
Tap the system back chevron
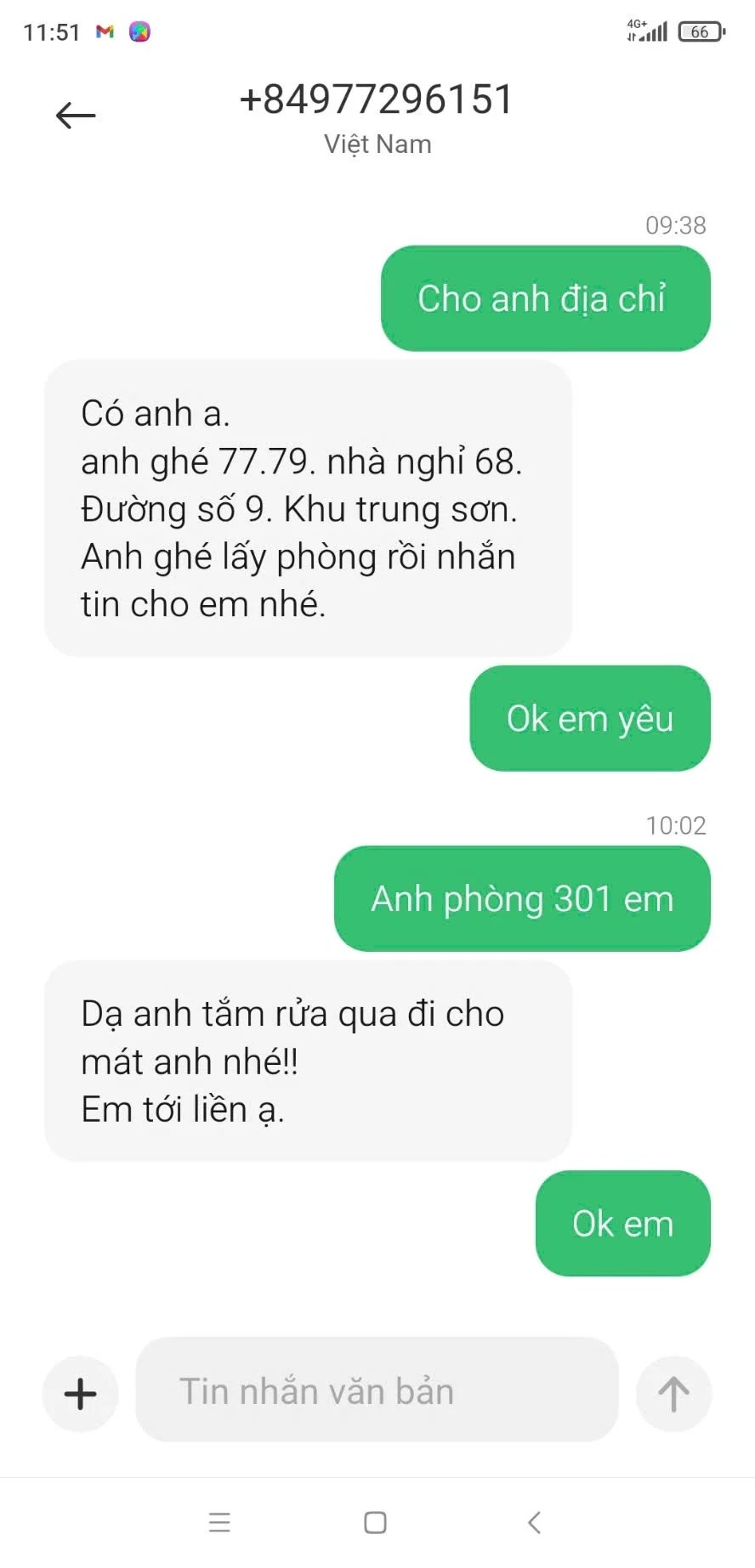click(534, 1522)
